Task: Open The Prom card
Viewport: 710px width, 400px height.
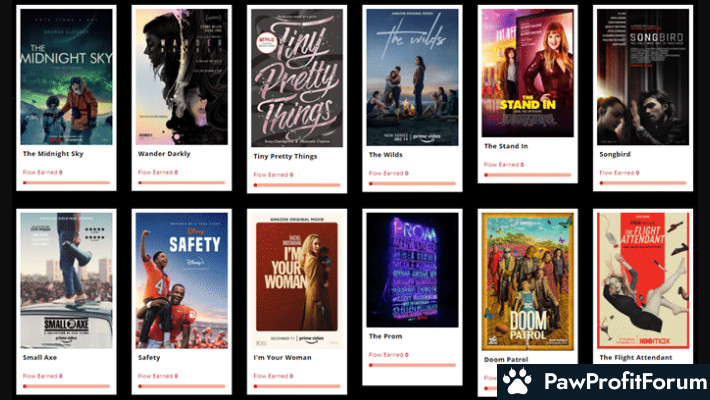Action: (411, 270)
